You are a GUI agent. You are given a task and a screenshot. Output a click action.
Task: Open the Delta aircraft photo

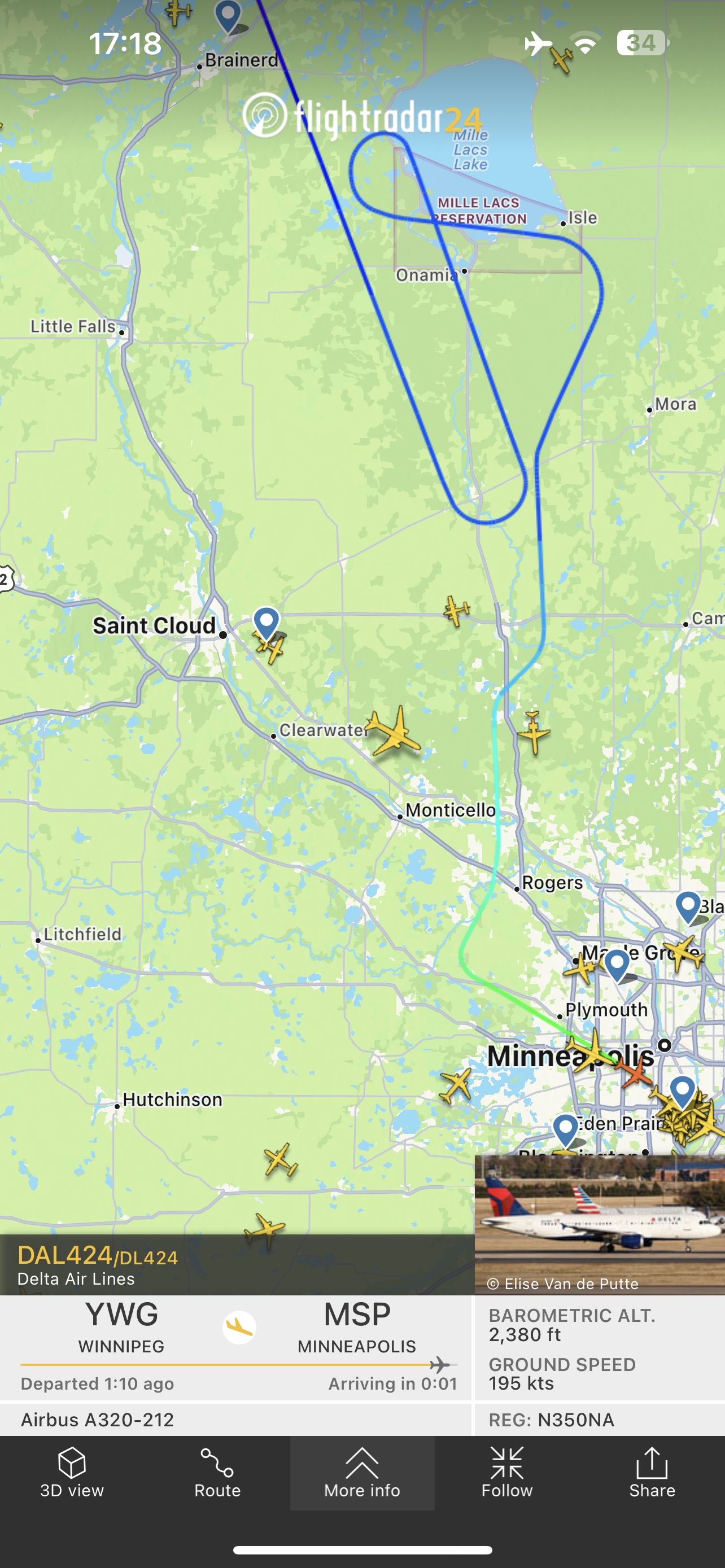(600, 1224)
